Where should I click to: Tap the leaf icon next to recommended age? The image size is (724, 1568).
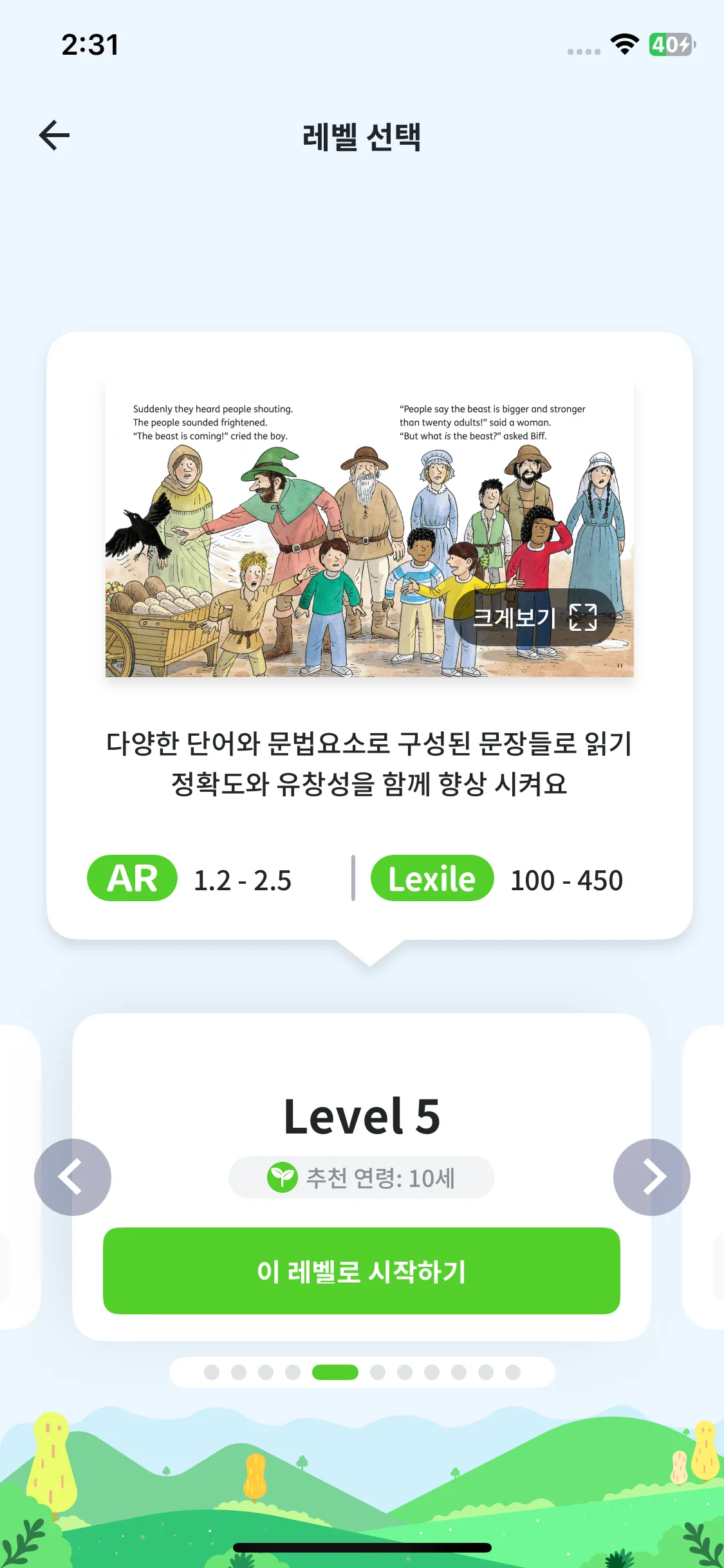(x=283, y=1176)
